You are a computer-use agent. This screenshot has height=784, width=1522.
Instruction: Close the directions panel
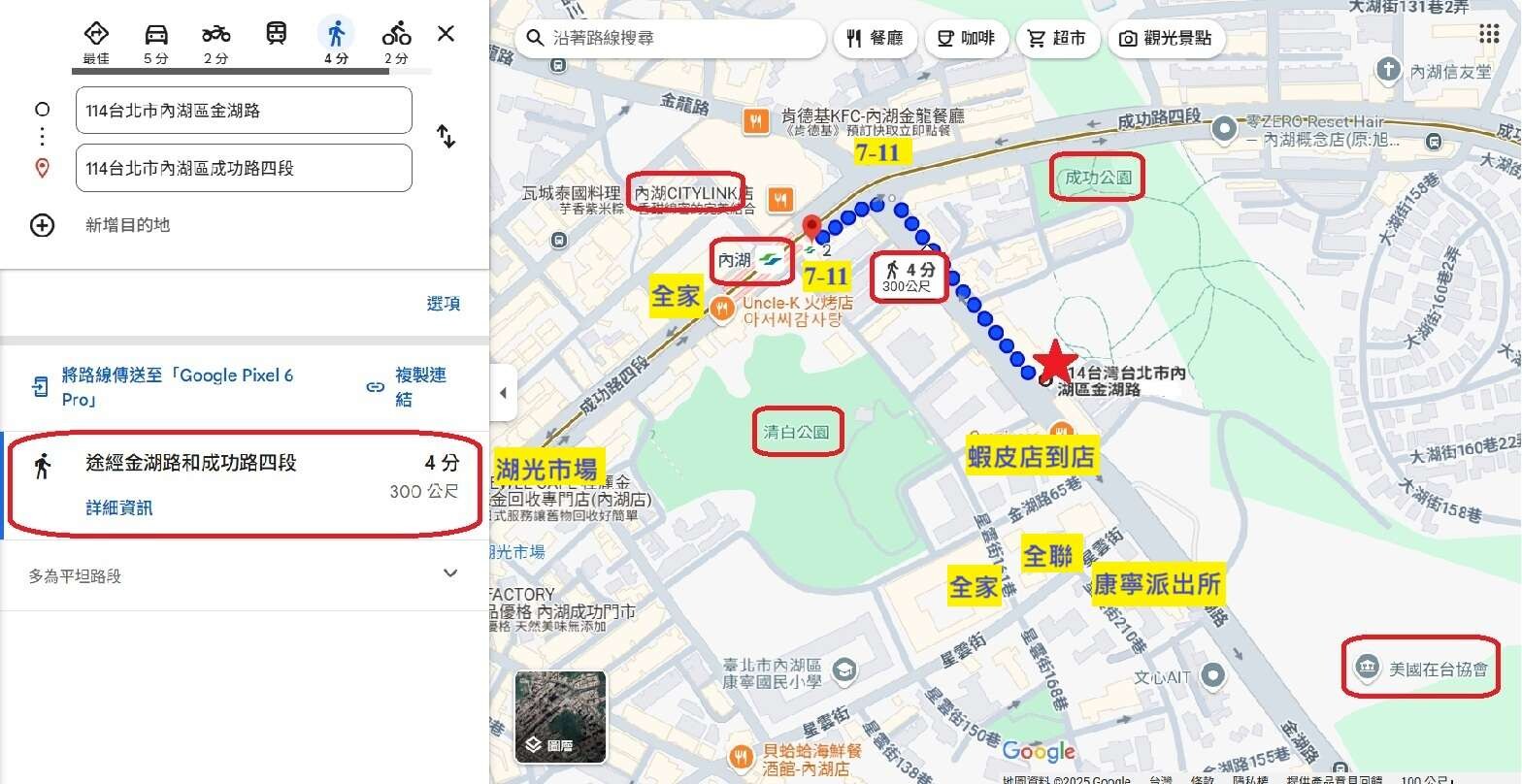(x=446, y=34)
